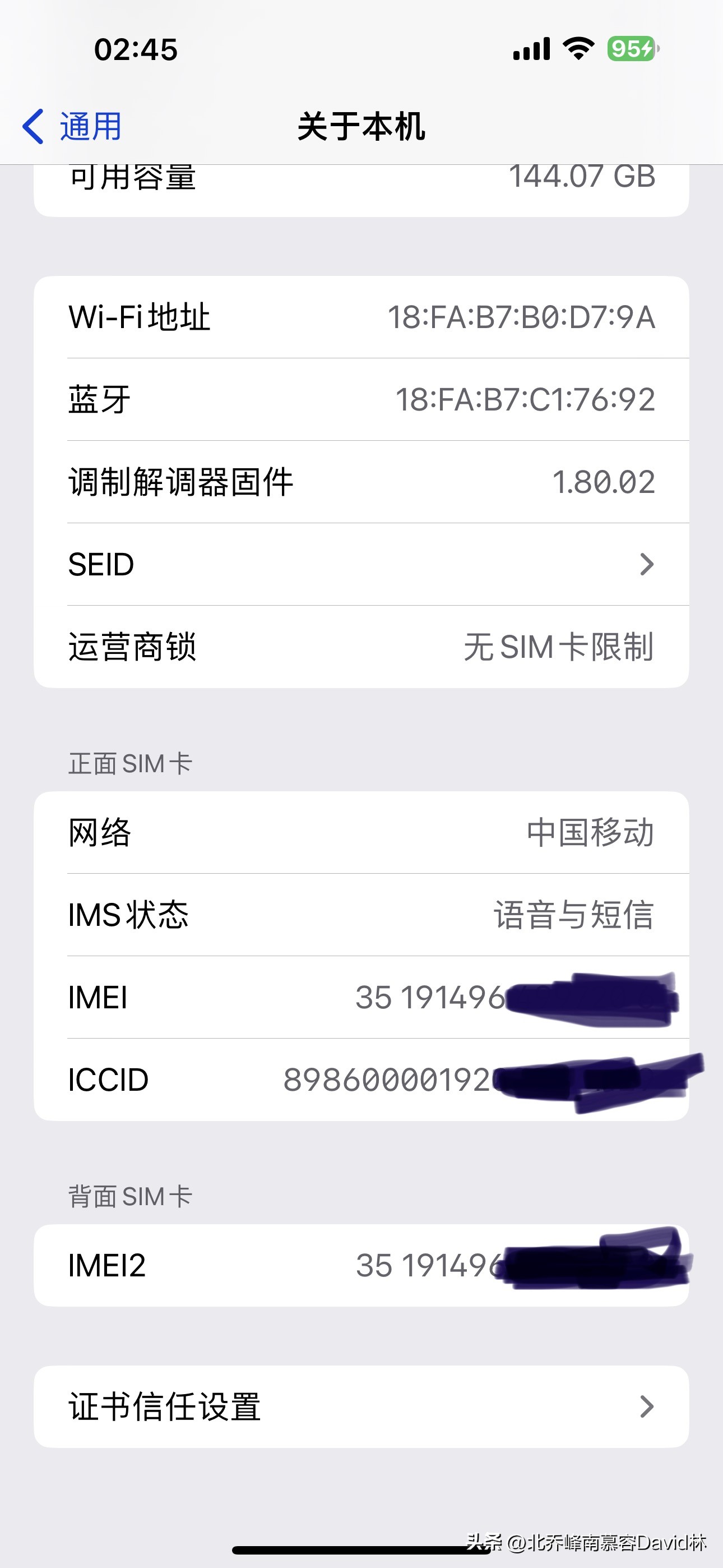
Task: Tap the SEID row chevron
Action: pos(648,565)
